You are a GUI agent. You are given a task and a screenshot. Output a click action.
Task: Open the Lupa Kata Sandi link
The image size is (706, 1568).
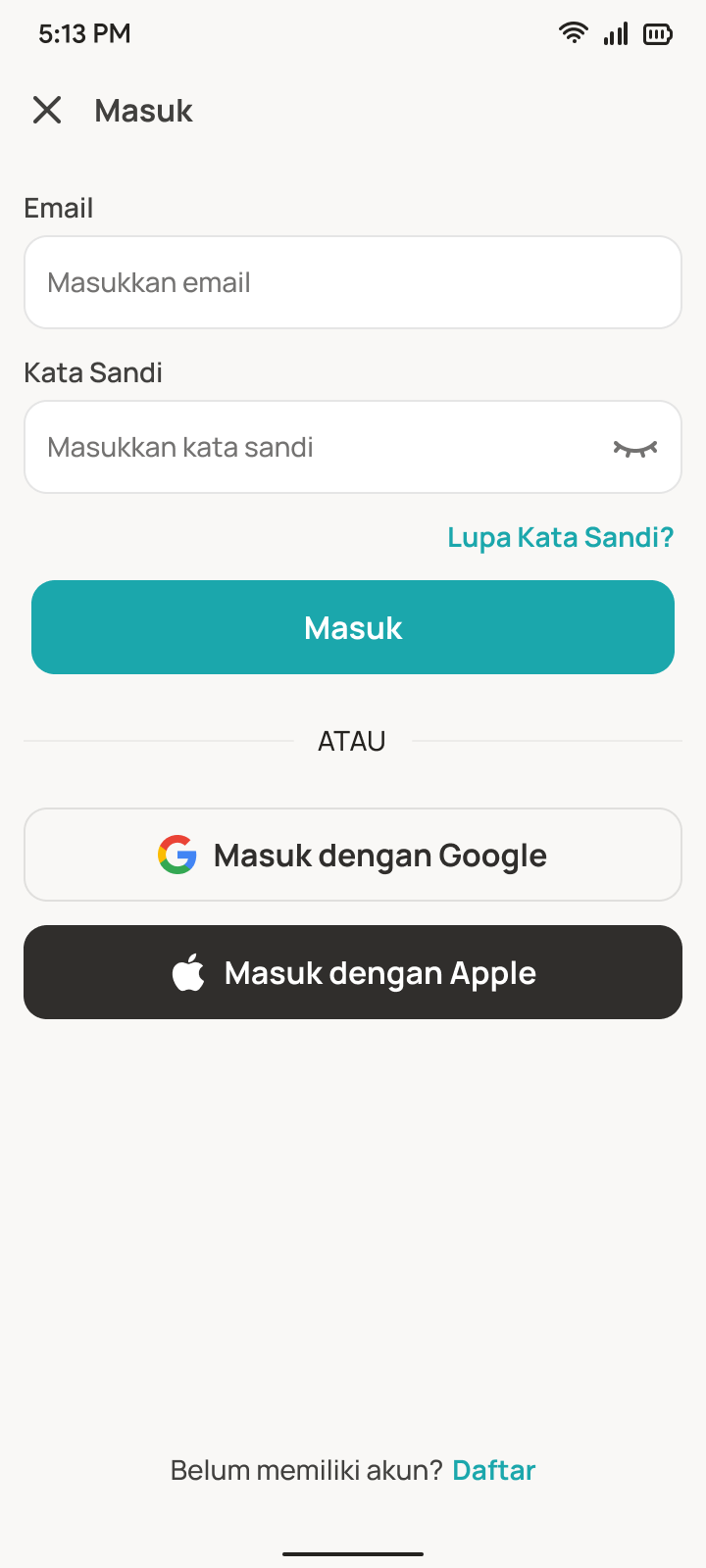[x=560, y=537]
